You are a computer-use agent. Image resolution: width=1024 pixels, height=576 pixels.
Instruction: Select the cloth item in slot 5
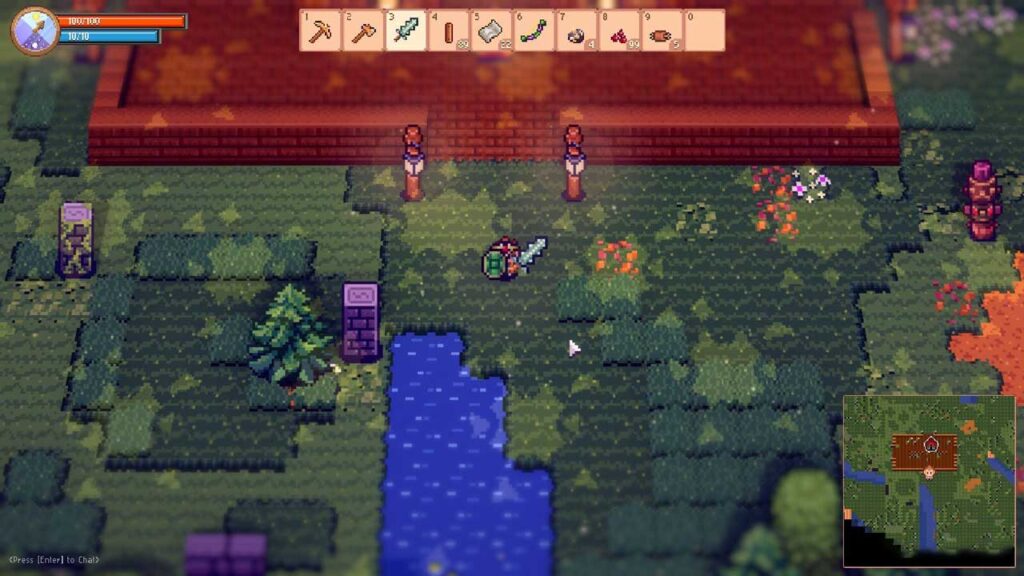click(490, 31)
